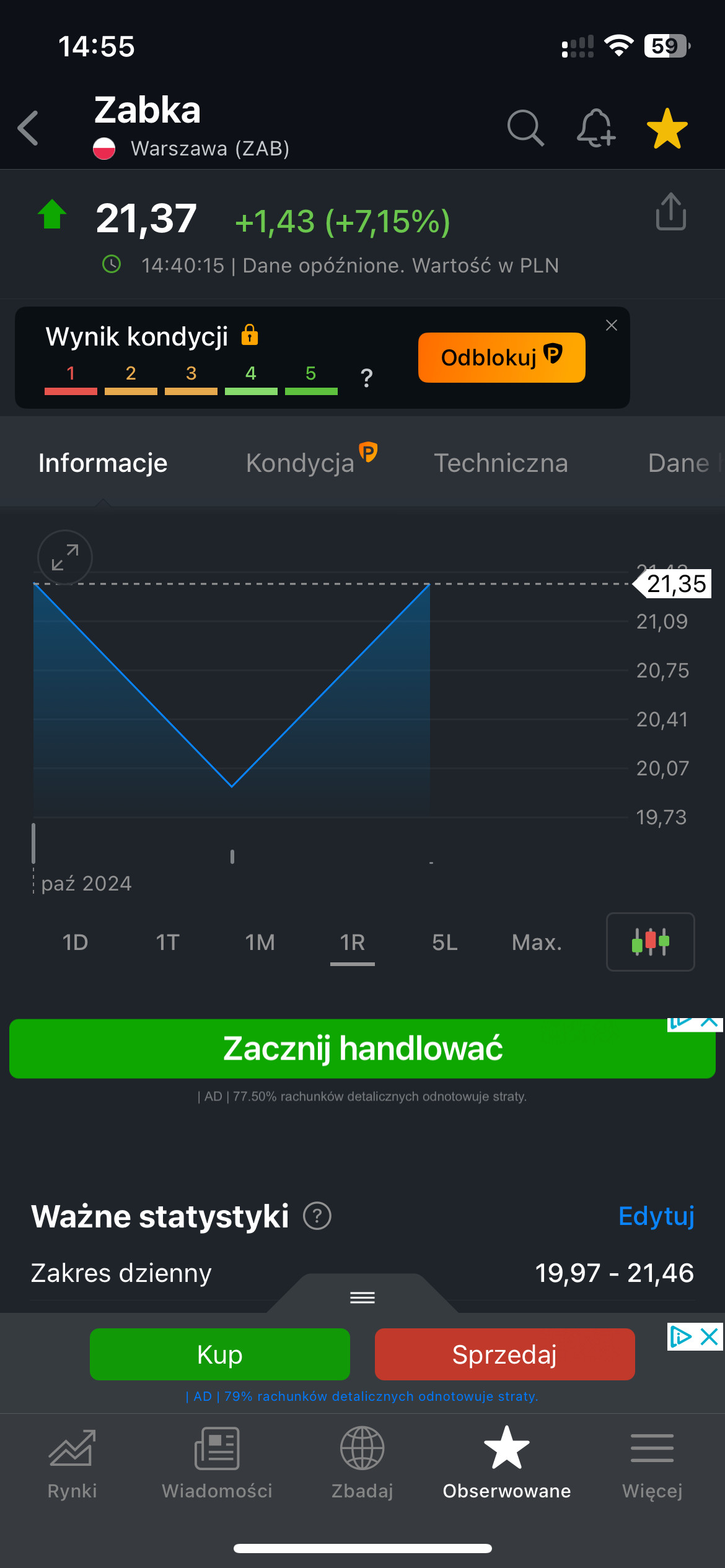Image resolution: width=725 pixels, height=1568 pixels.
Task: Select the 1M chart range
Action: [x=260, y=942]
